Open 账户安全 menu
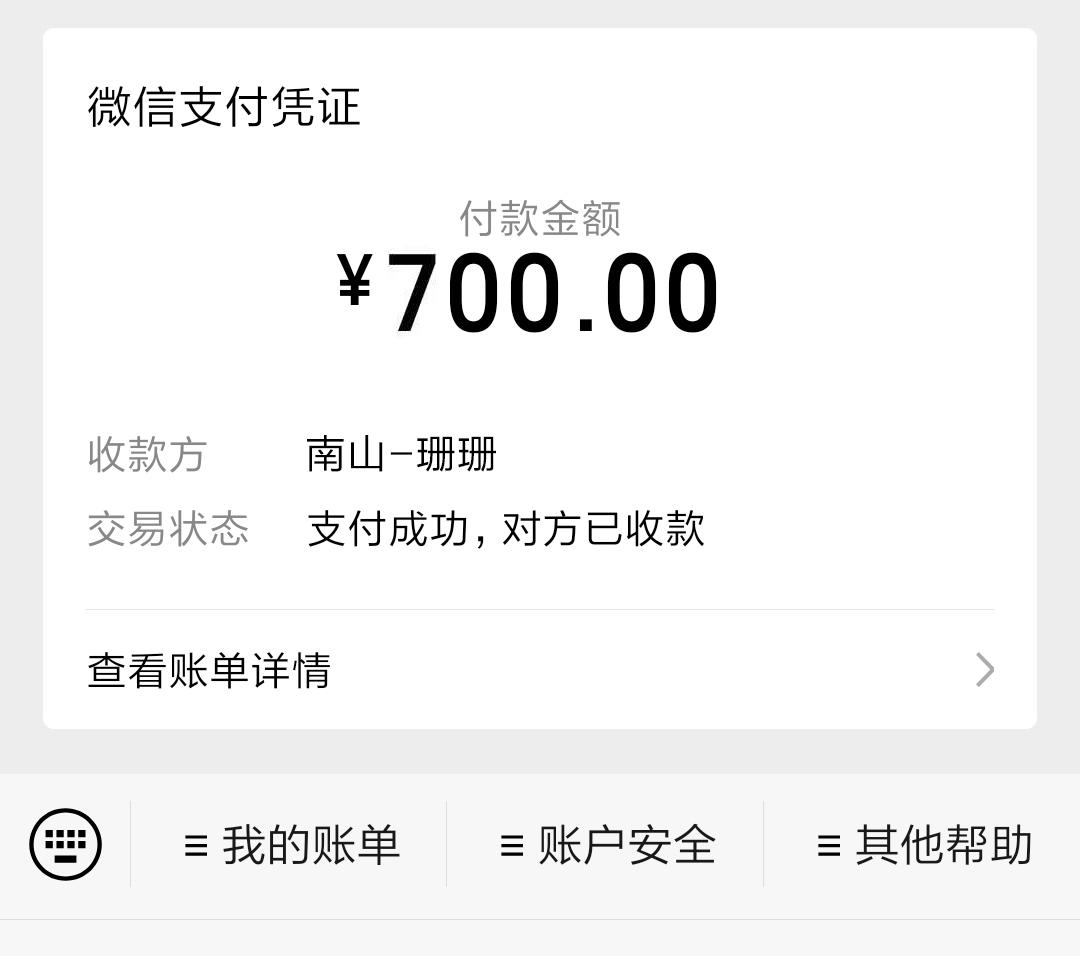 606,845
